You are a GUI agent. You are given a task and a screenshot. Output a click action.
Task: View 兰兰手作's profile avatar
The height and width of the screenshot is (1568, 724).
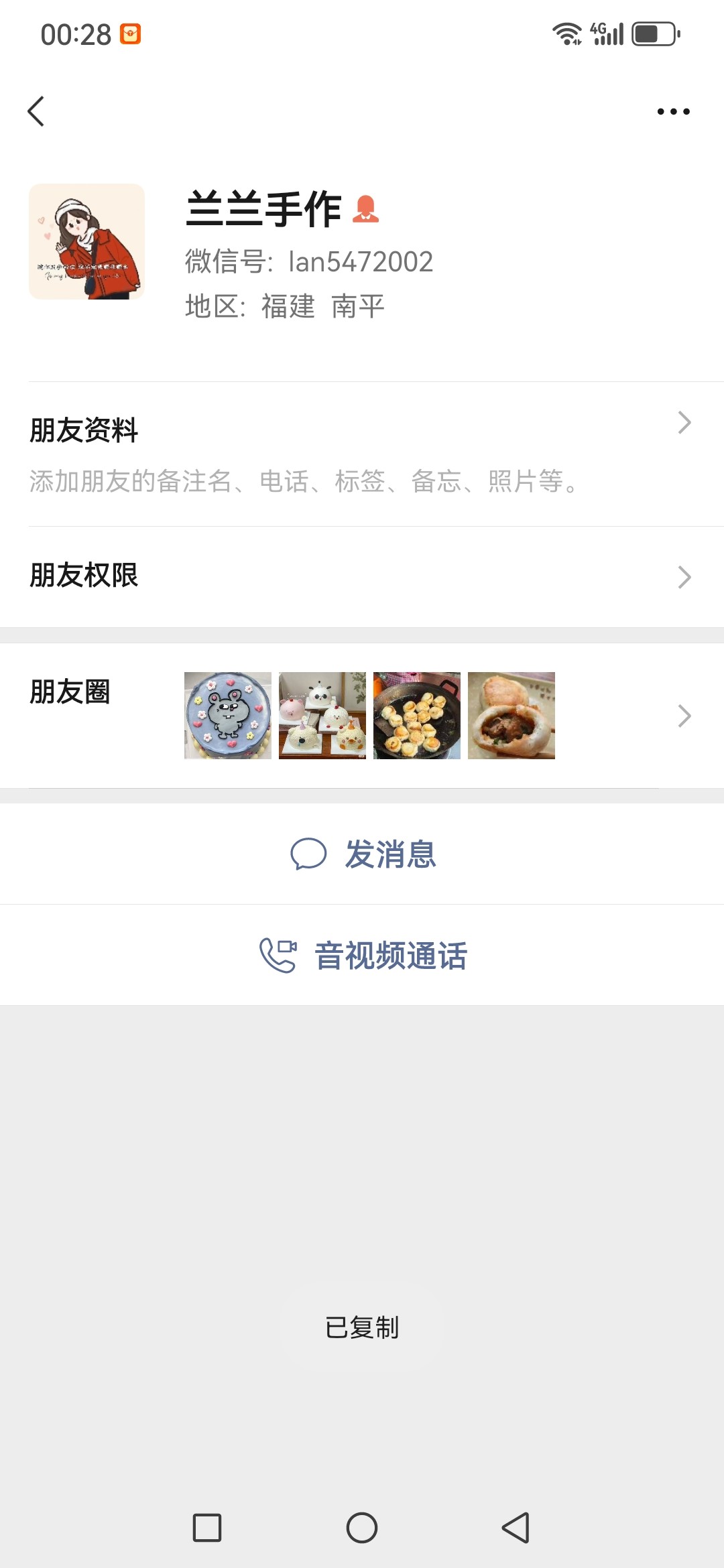pyautogui.click(x=87, y=242)
